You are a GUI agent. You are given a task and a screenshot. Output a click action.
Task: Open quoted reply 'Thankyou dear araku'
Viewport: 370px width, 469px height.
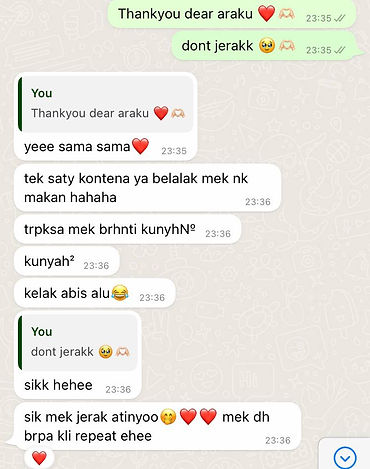tap(105, 104)
